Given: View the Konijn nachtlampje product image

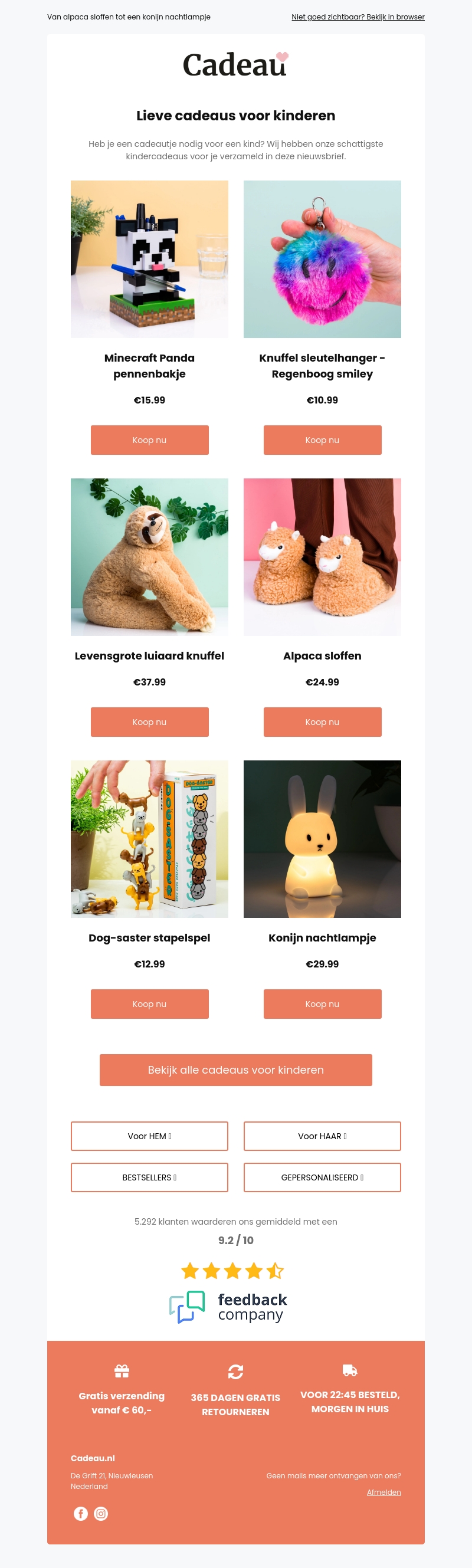Looking at the screenshot, I should [x=322, y=838].
